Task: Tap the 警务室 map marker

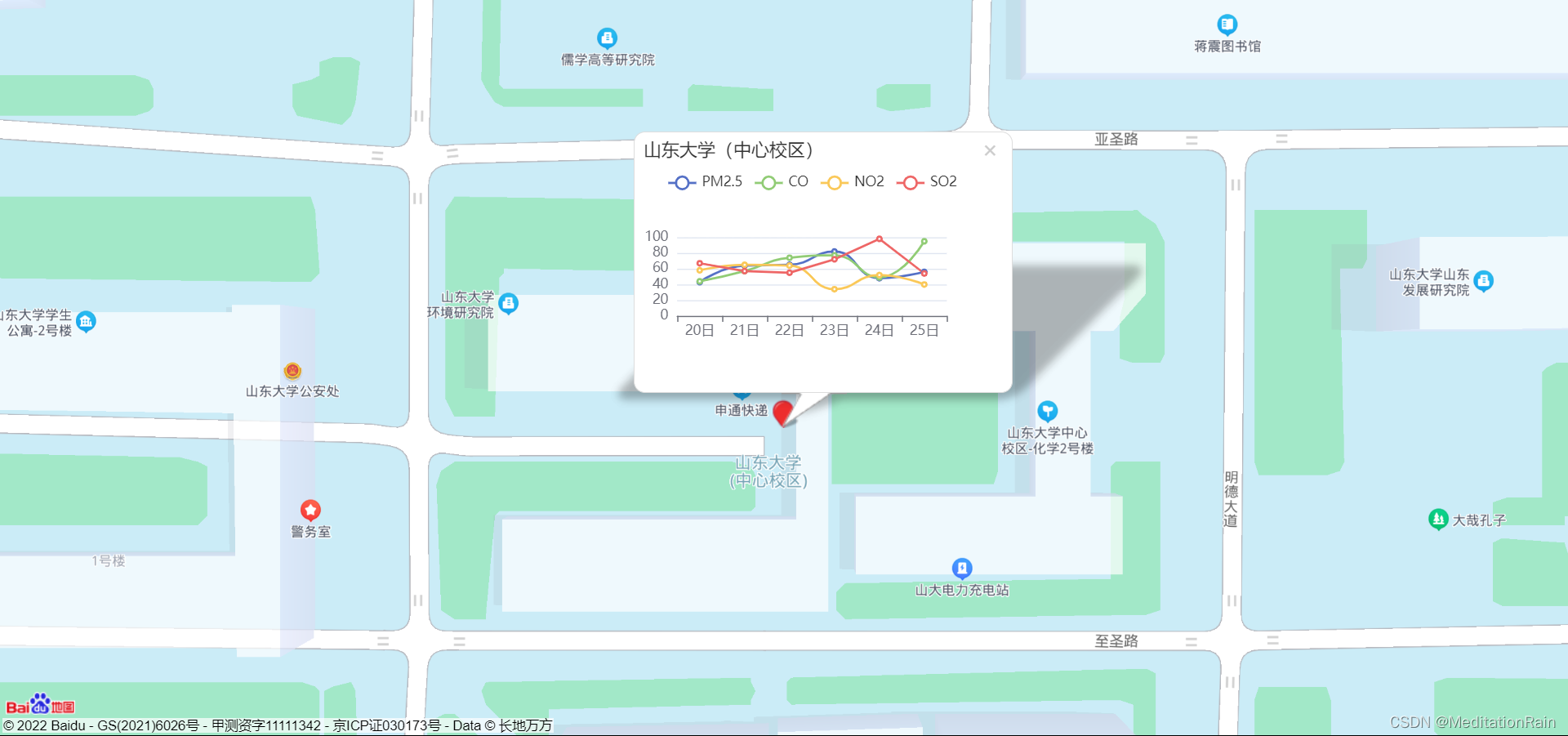Action: tap(310, 511)
